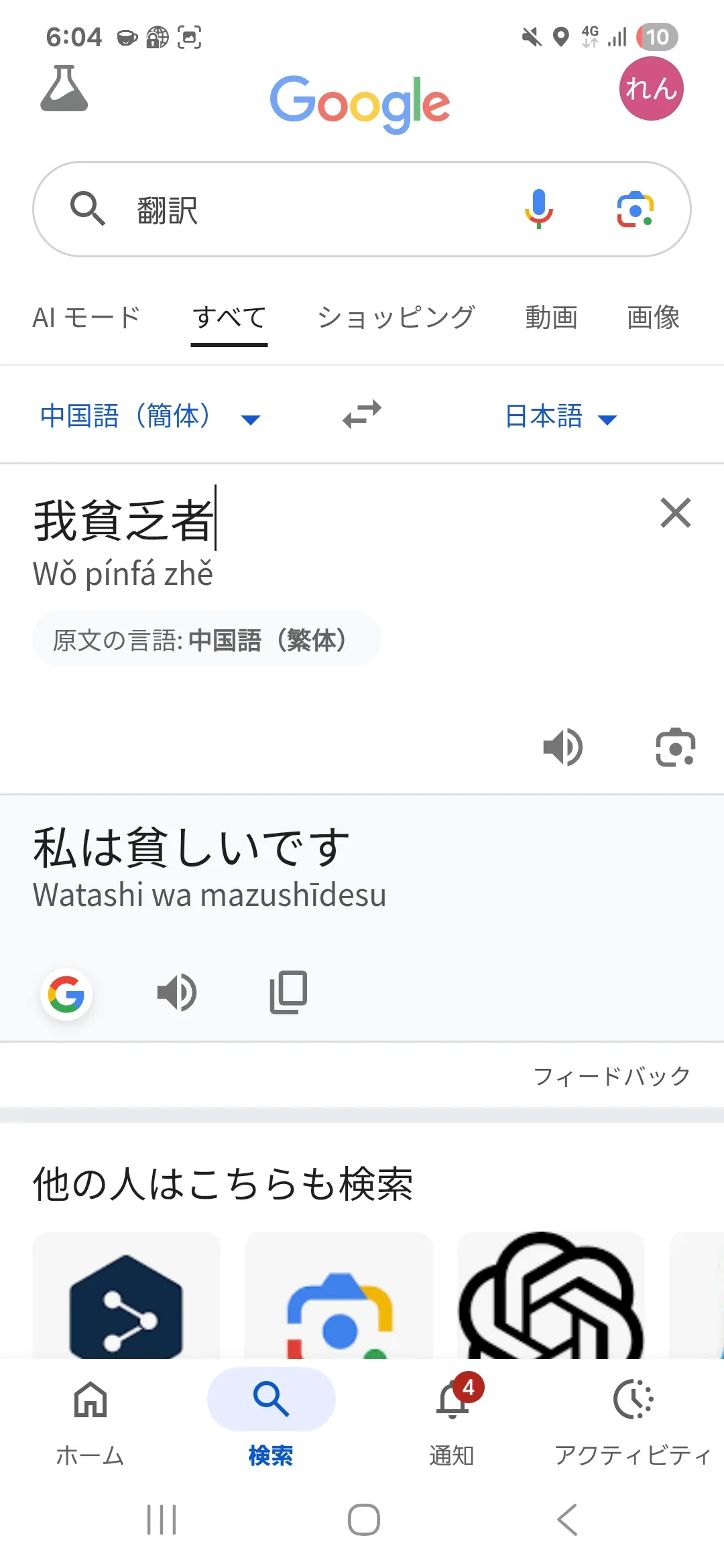Open the Search Labs flask icon
The width and height of the screenshot is (724, 1568).
click(64, 88)
